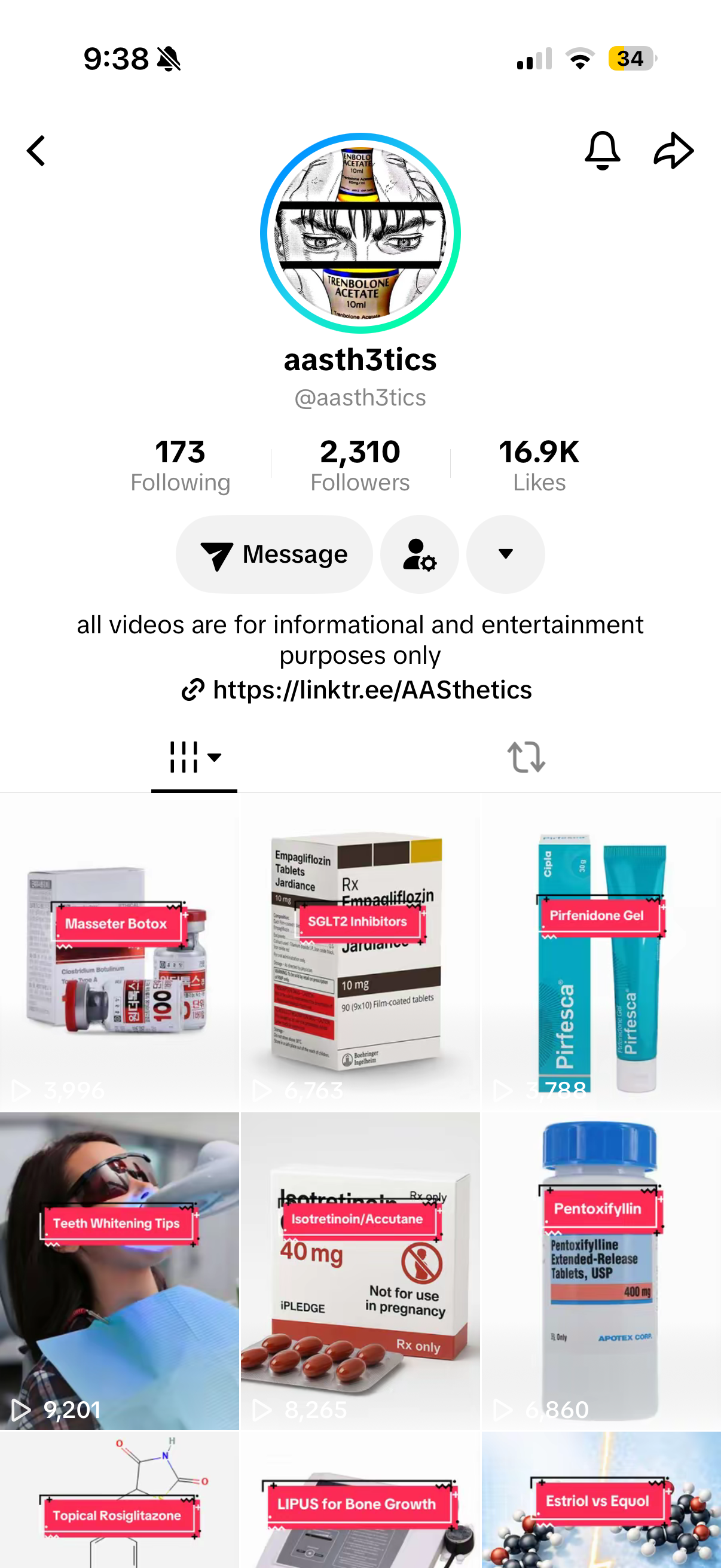Expand suggested accounts dropdown arrow
Screen dimensions: 721x1568
pos(505,554)
